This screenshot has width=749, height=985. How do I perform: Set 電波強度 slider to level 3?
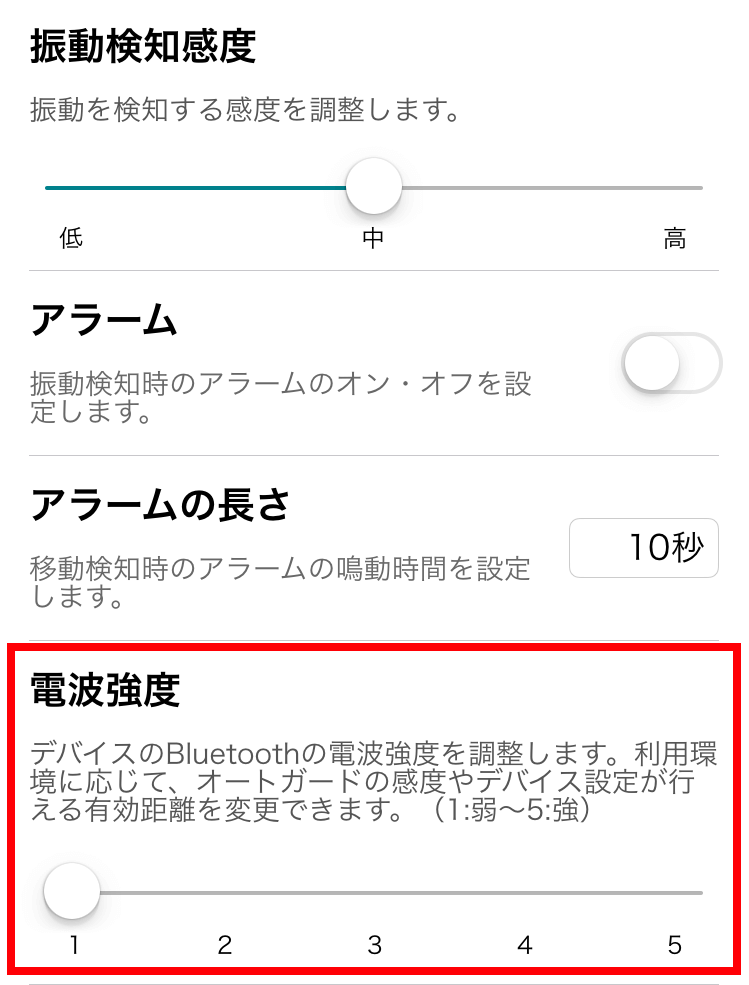tap(374, 892)
